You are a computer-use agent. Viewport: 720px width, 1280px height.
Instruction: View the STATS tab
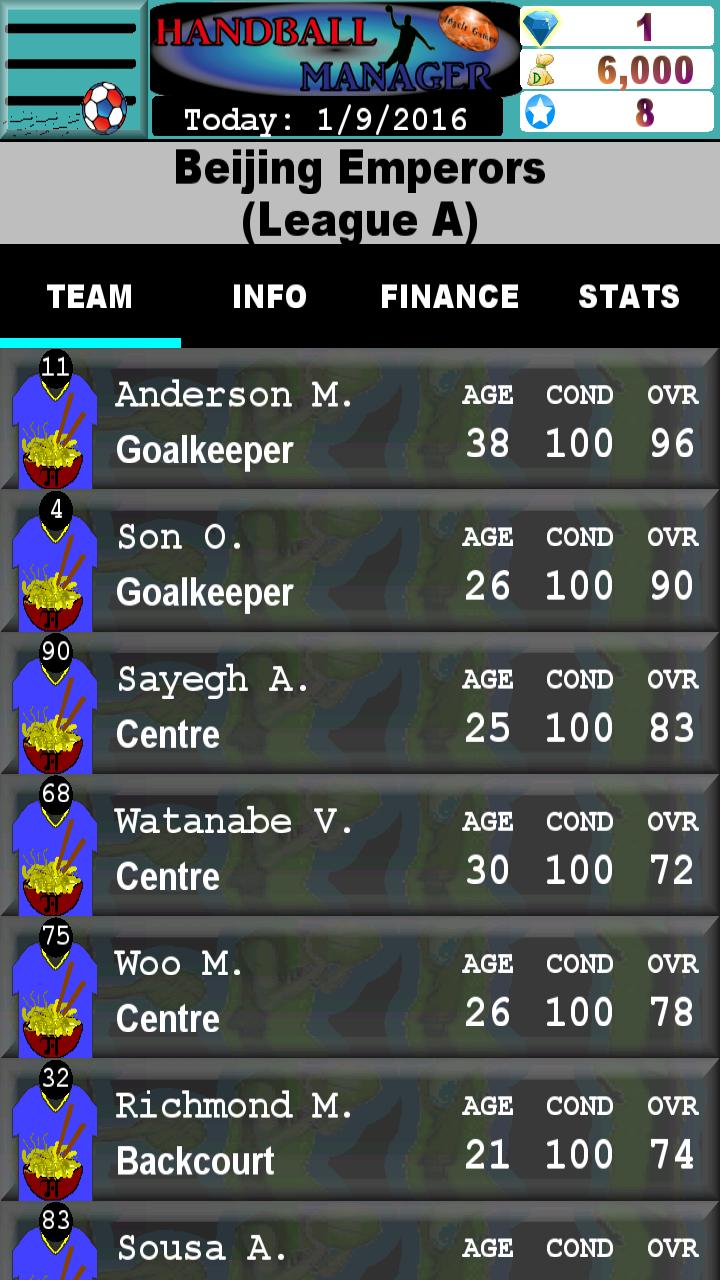(629, 296)
